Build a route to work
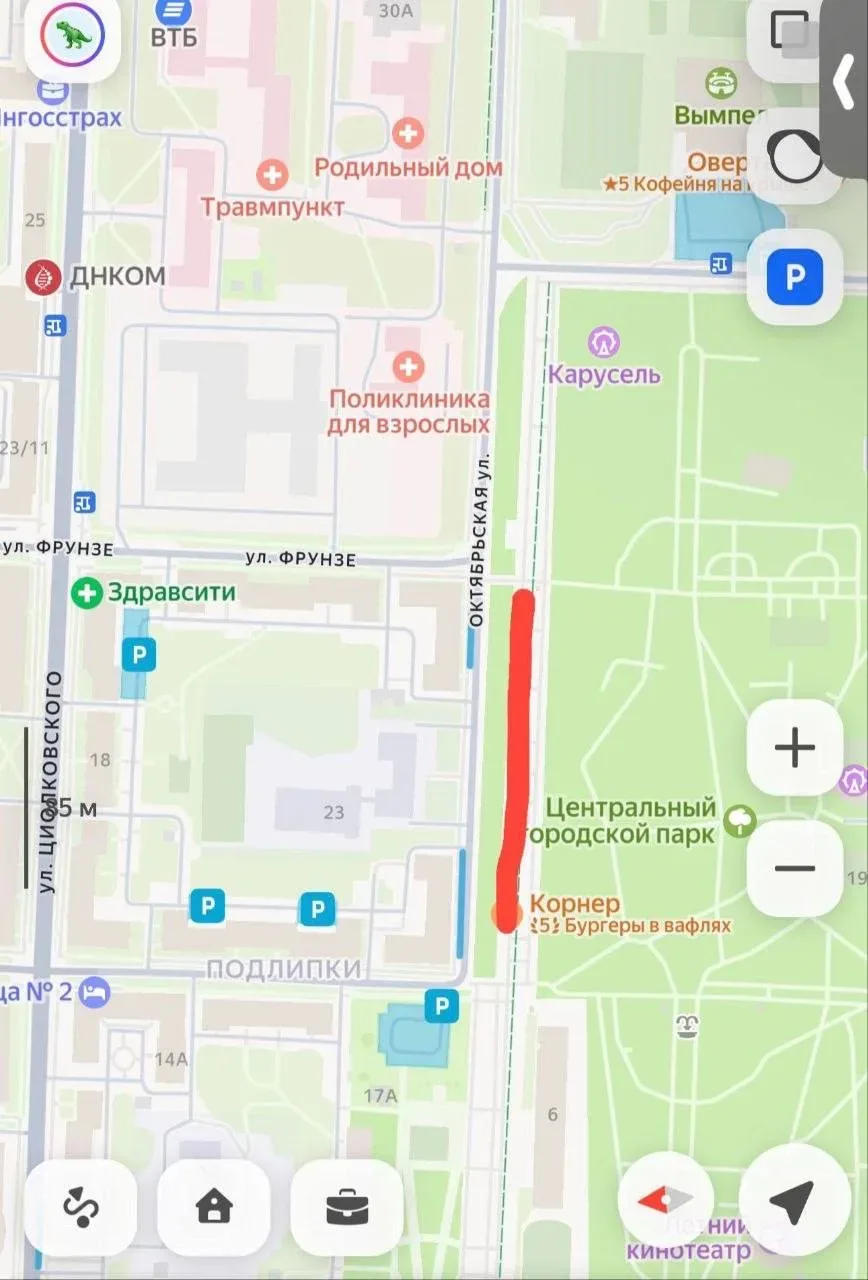This screenshot has height=1280, width=868. [x=347, y=1207]
